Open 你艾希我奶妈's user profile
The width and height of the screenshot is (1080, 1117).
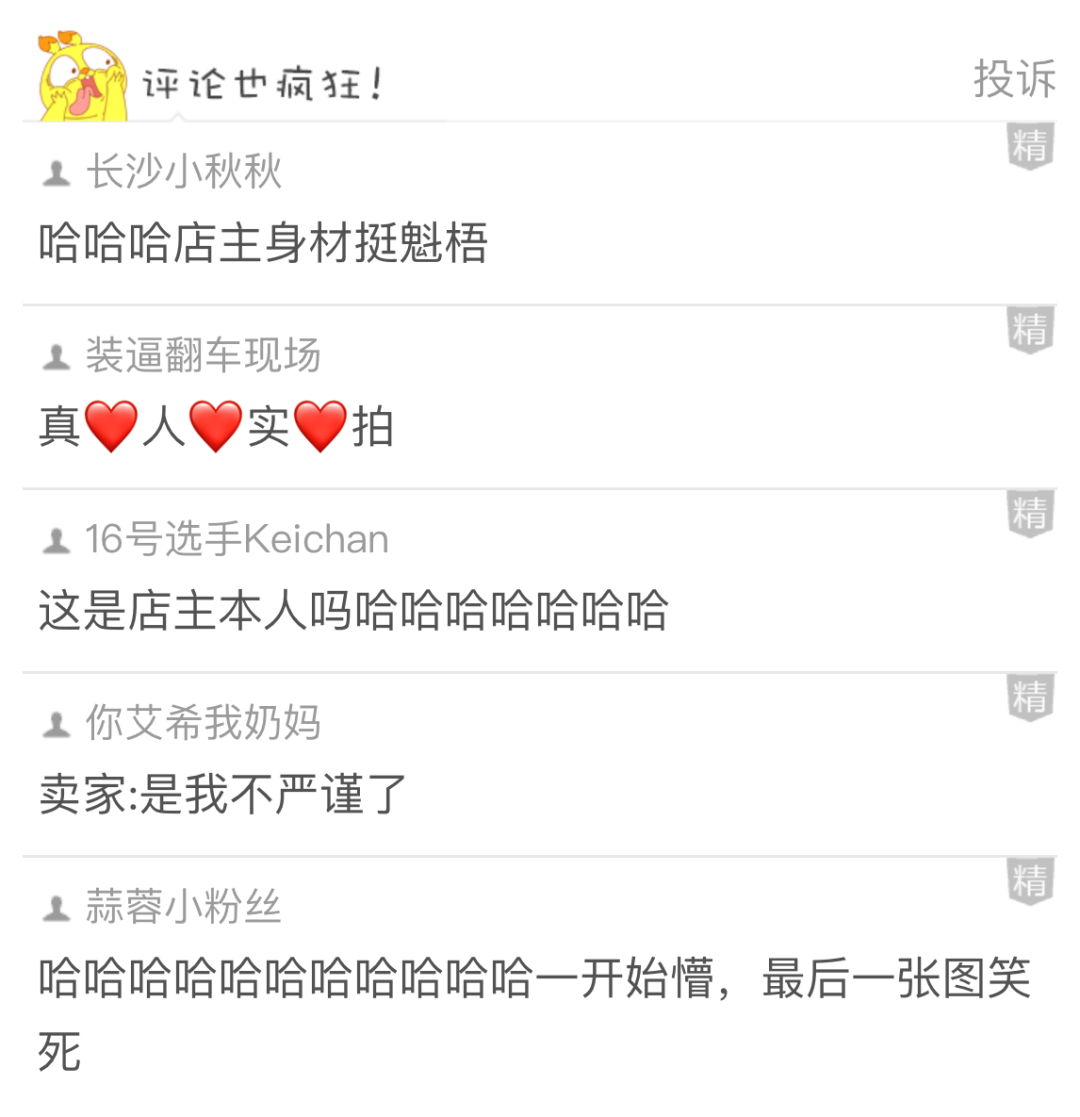click(x=202, y=723)
